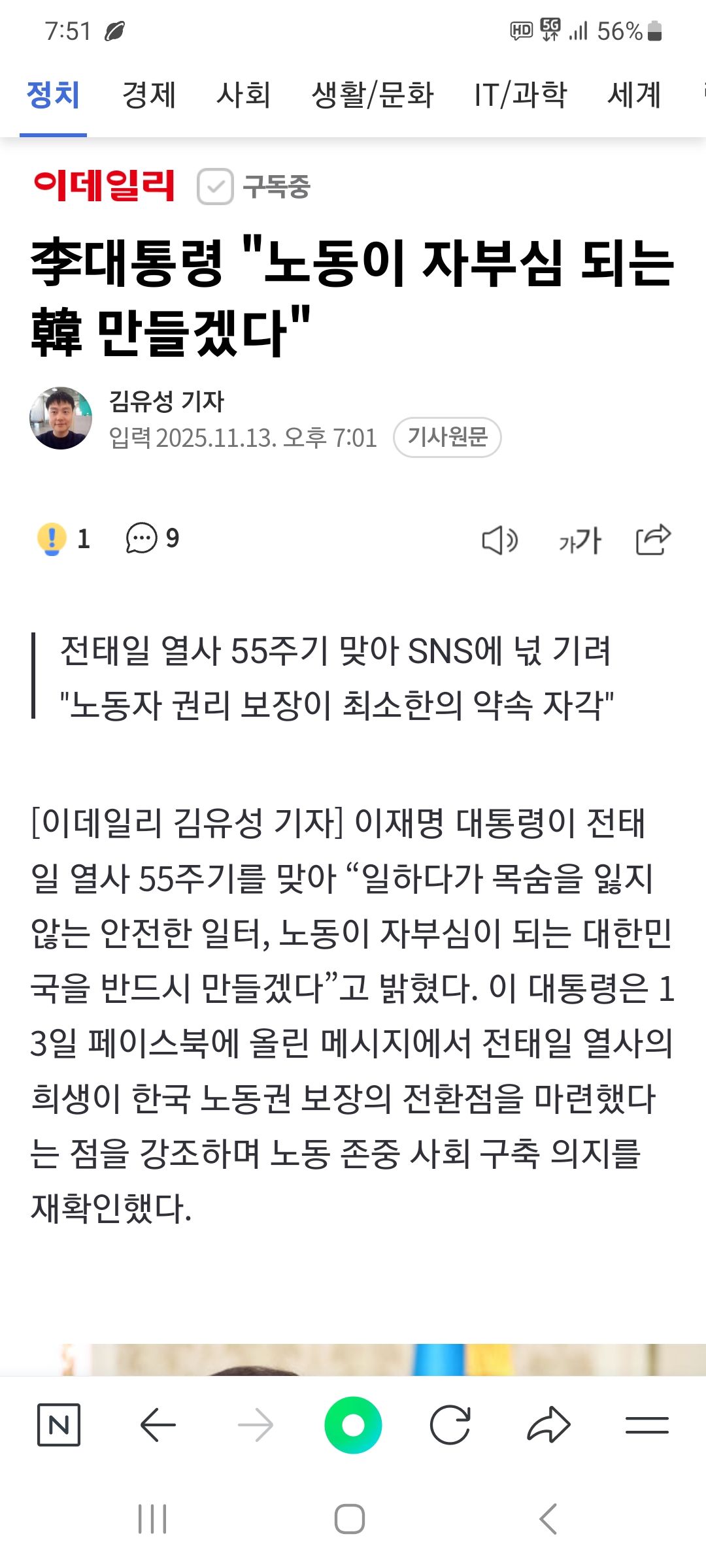Image resolution: width=706 pixels, height=1568 pixels.
Task: Open the 기사원문 original article
Action: [447, 437]
